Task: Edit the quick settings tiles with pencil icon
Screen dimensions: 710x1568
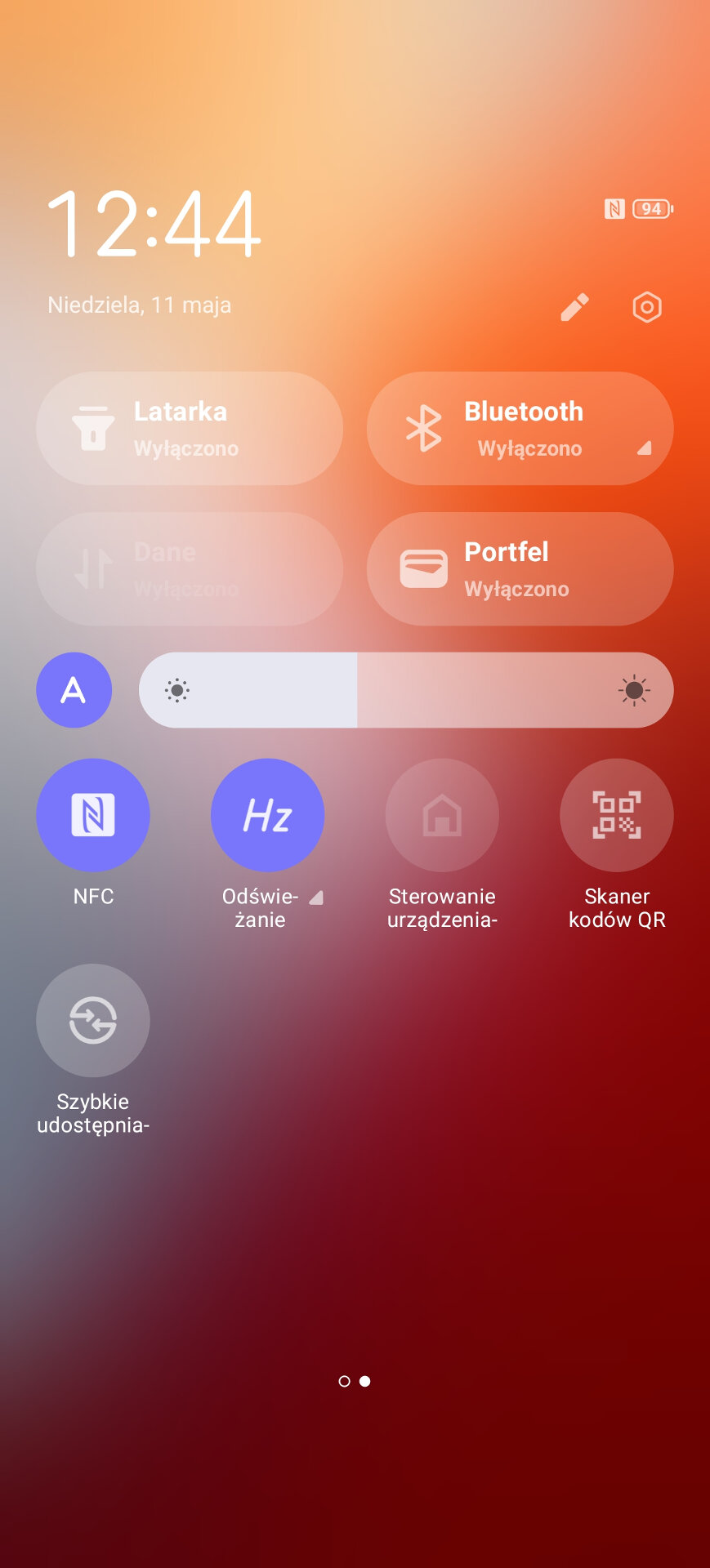Action: click(x=574, y=307)
